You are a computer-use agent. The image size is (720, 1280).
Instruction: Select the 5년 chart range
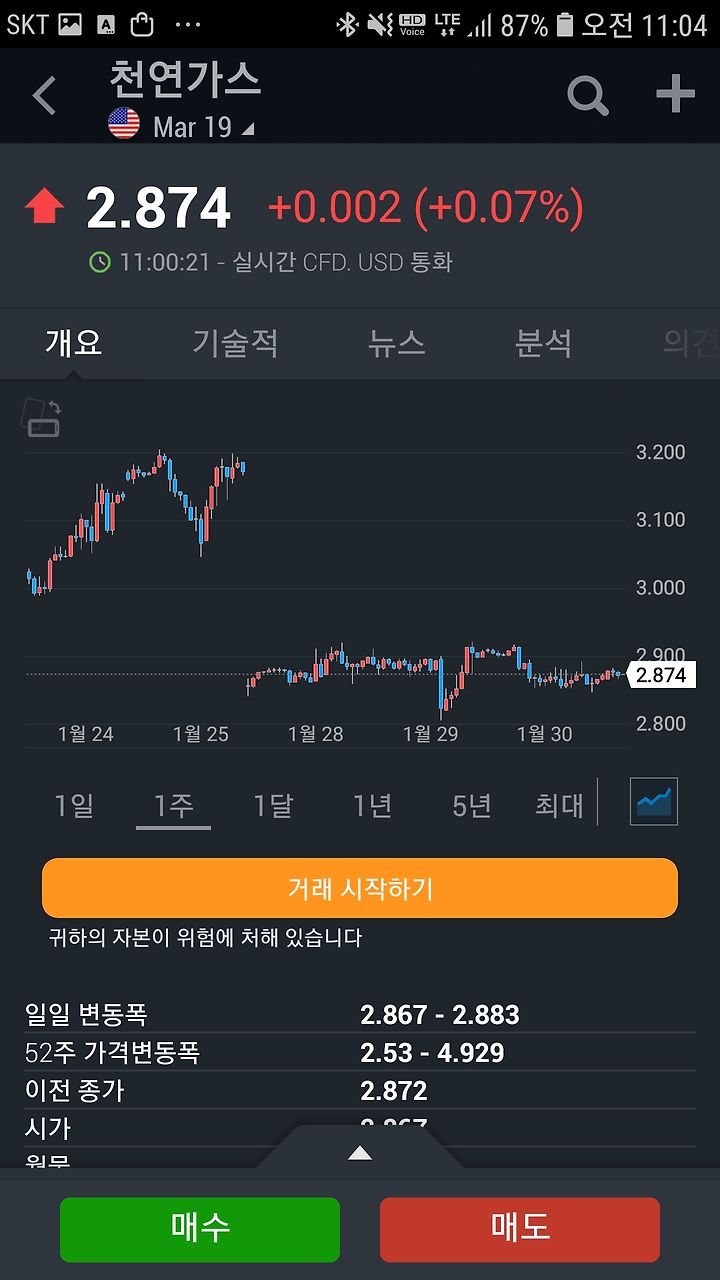(x=471, y=805)
